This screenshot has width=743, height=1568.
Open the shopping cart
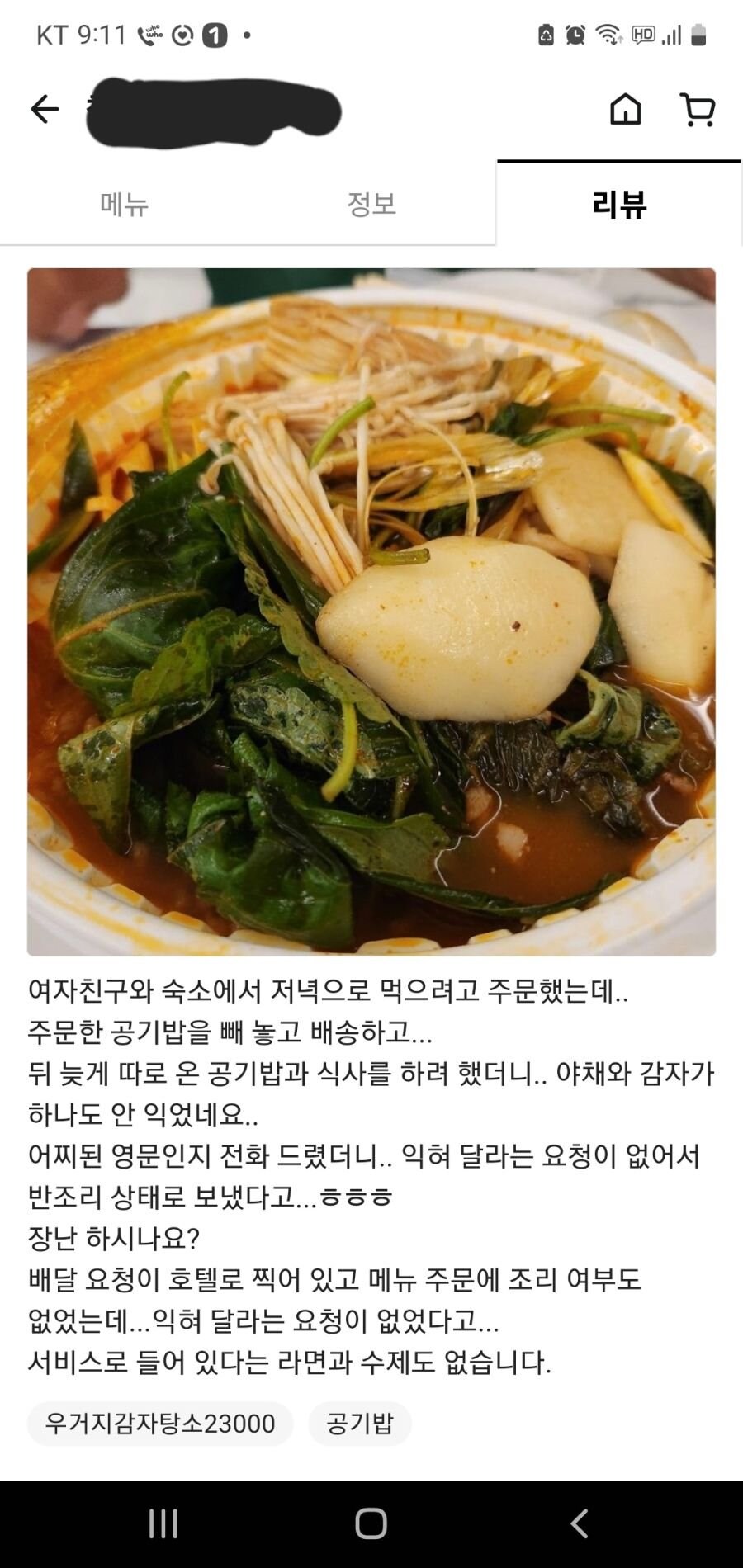pos(698,109)
